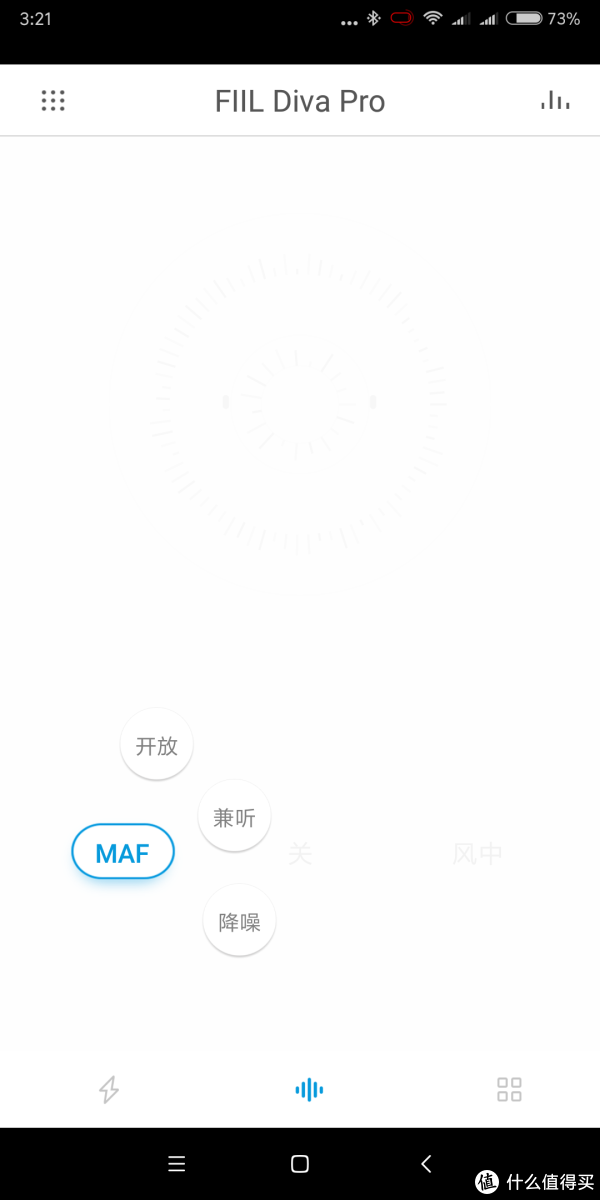Switch to the sound wave tab
The width and height of the screenshot is (600, 1200).
pos(309,1089)
